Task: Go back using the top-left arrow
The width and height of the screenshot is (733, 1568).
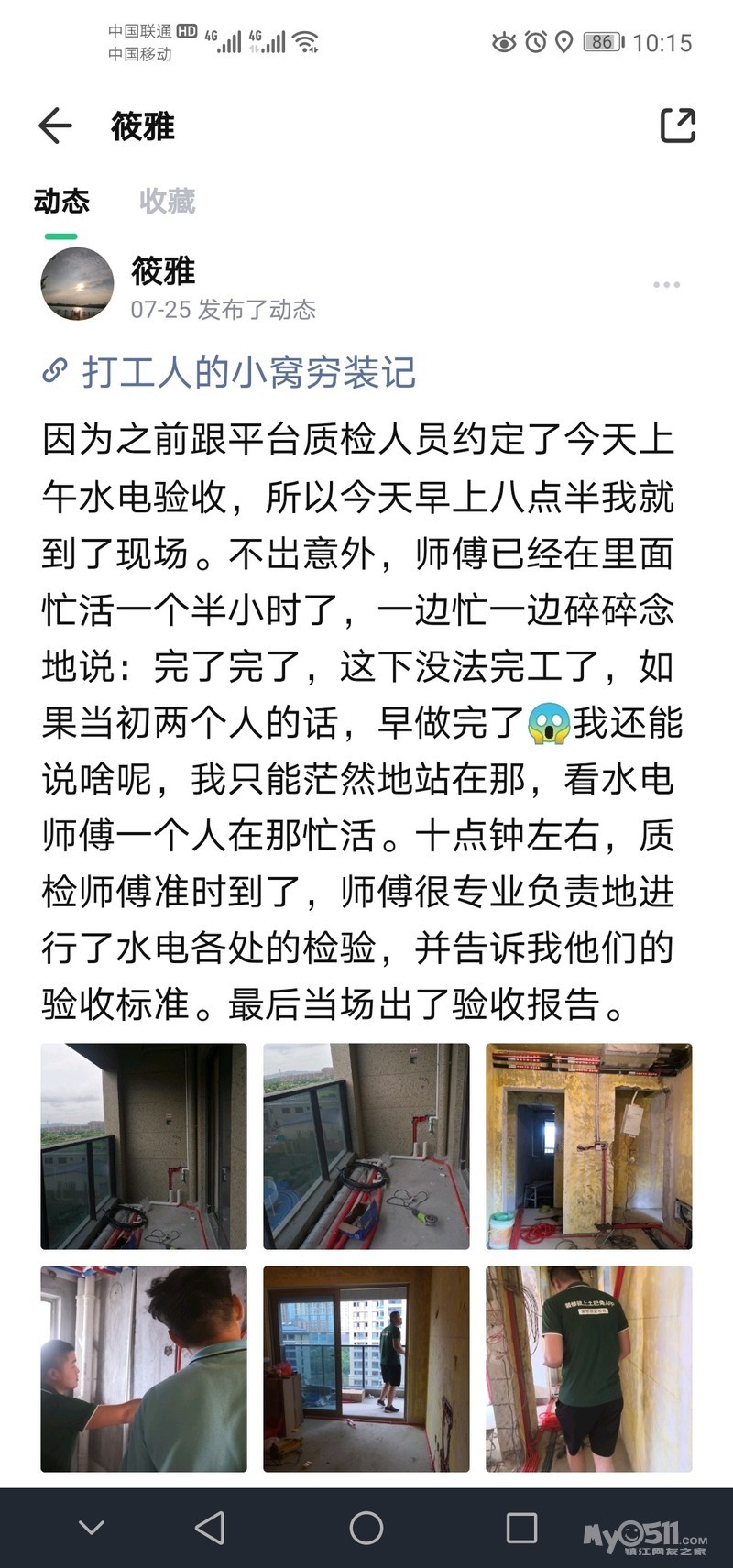Action: click(55, 126)
